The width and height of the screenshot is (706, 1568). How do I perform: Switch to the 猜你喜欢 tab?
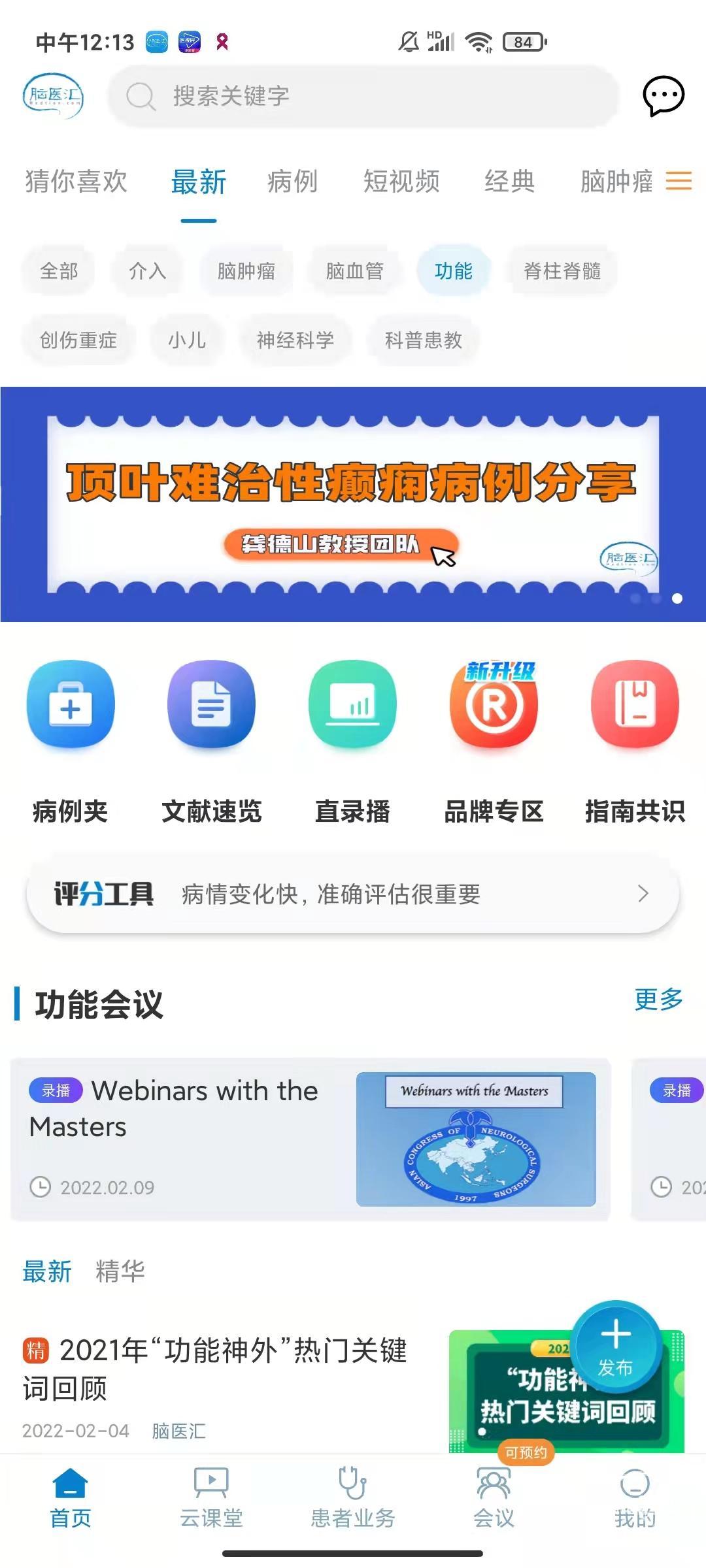76,182
